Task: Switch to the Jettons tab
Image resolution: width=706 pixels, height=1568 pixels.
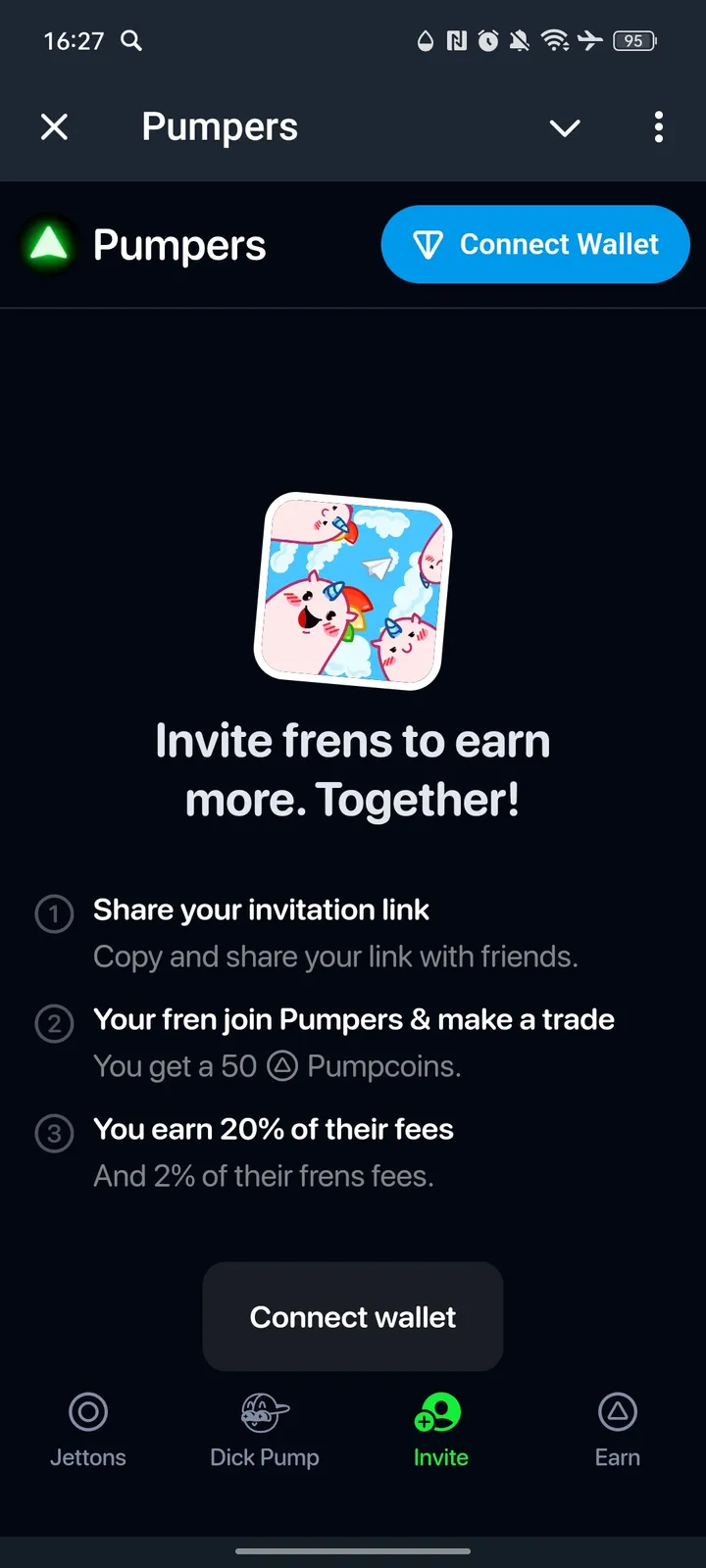Action: click(88, 1430)
